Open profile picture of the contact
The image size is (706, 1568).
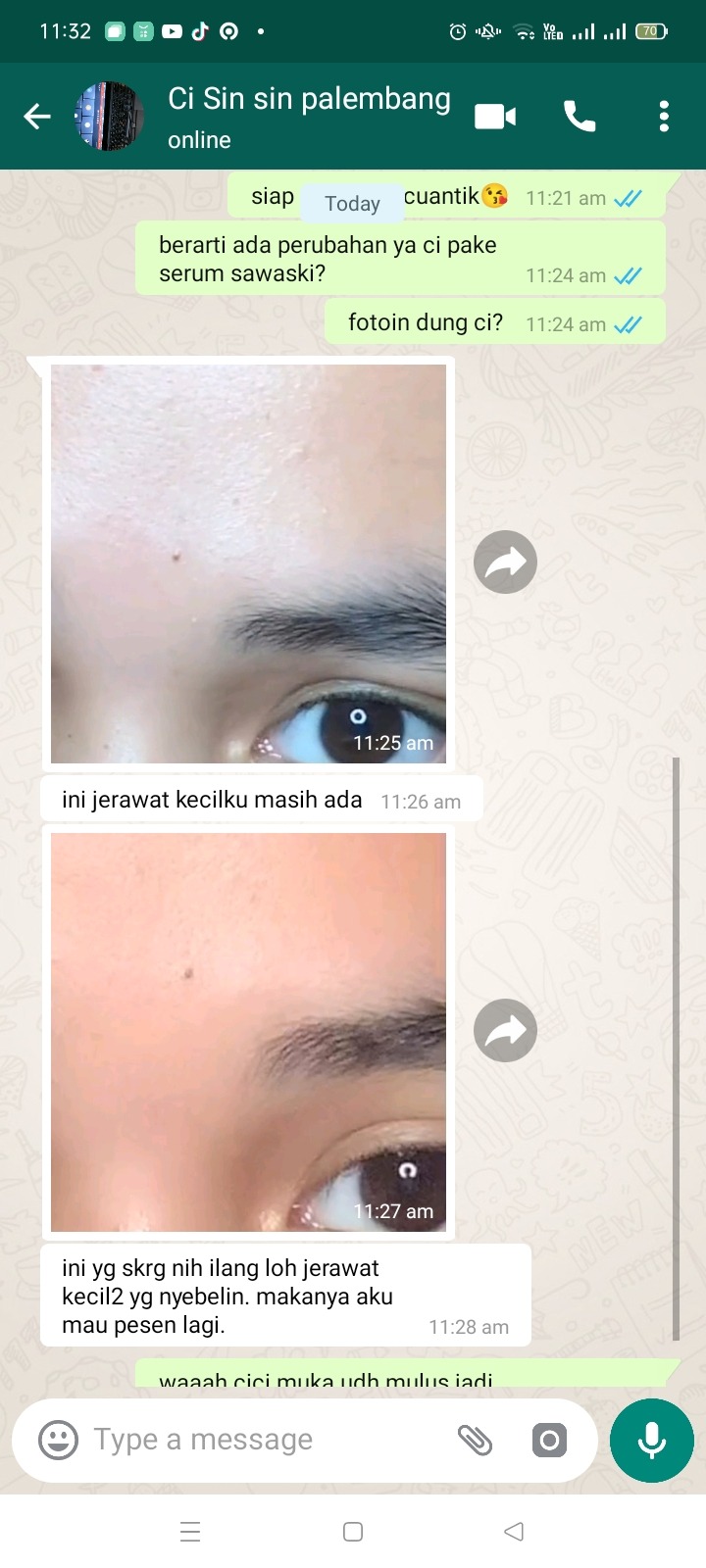109,117
